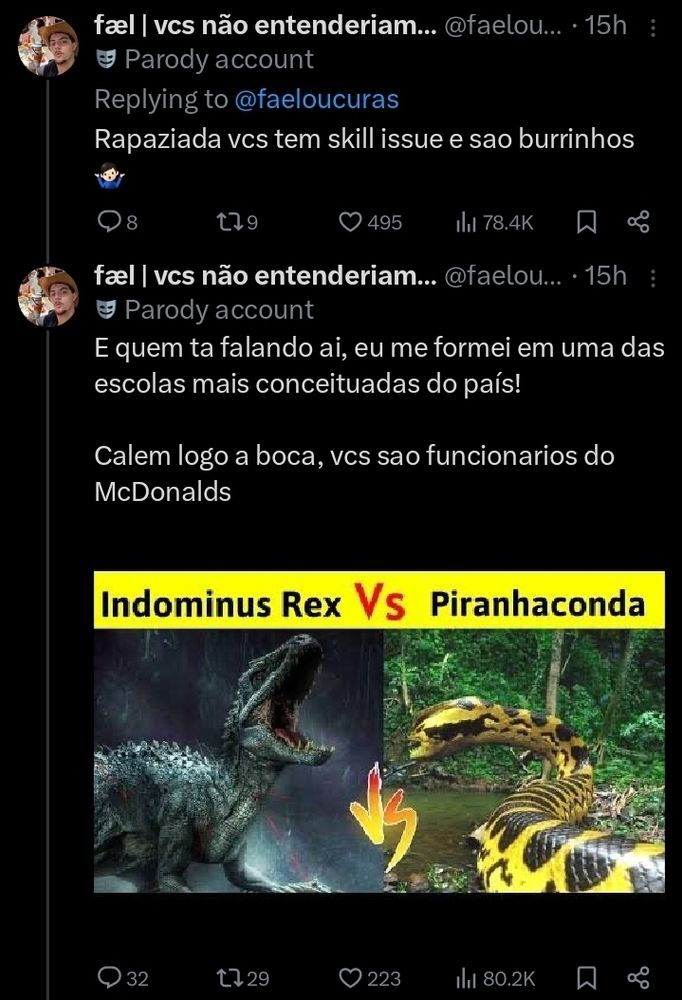
Task: Reply to the skill issue tweet
Action: coord(108,222)
